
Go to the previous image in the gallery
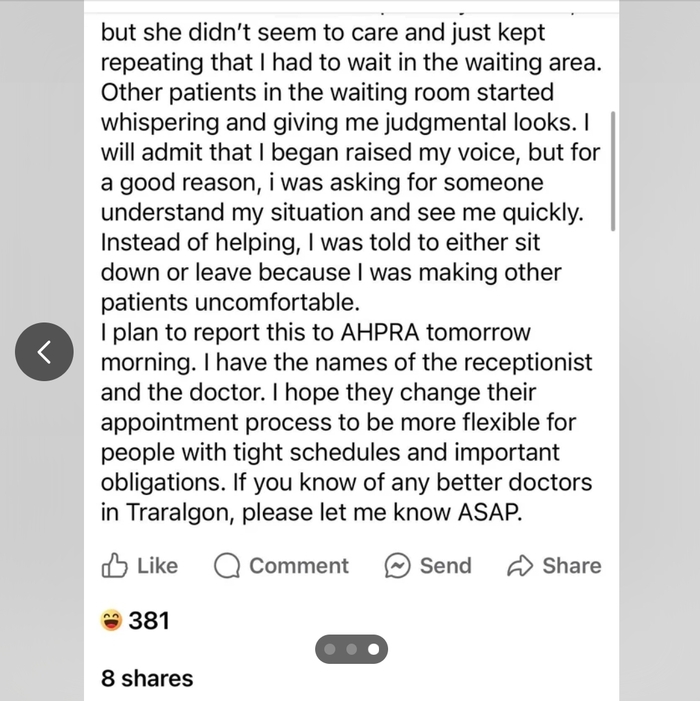point(44,351)
